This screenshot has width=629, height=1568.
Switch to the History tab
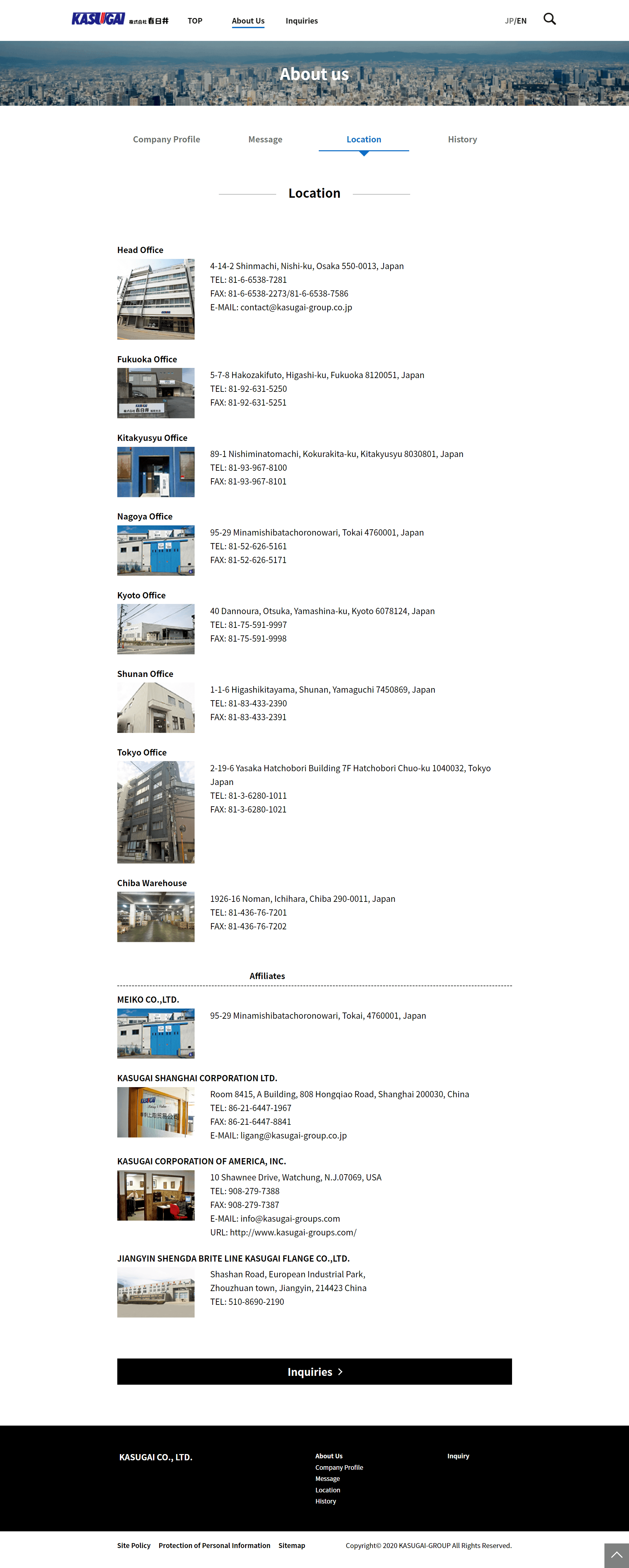coord(462,139)
